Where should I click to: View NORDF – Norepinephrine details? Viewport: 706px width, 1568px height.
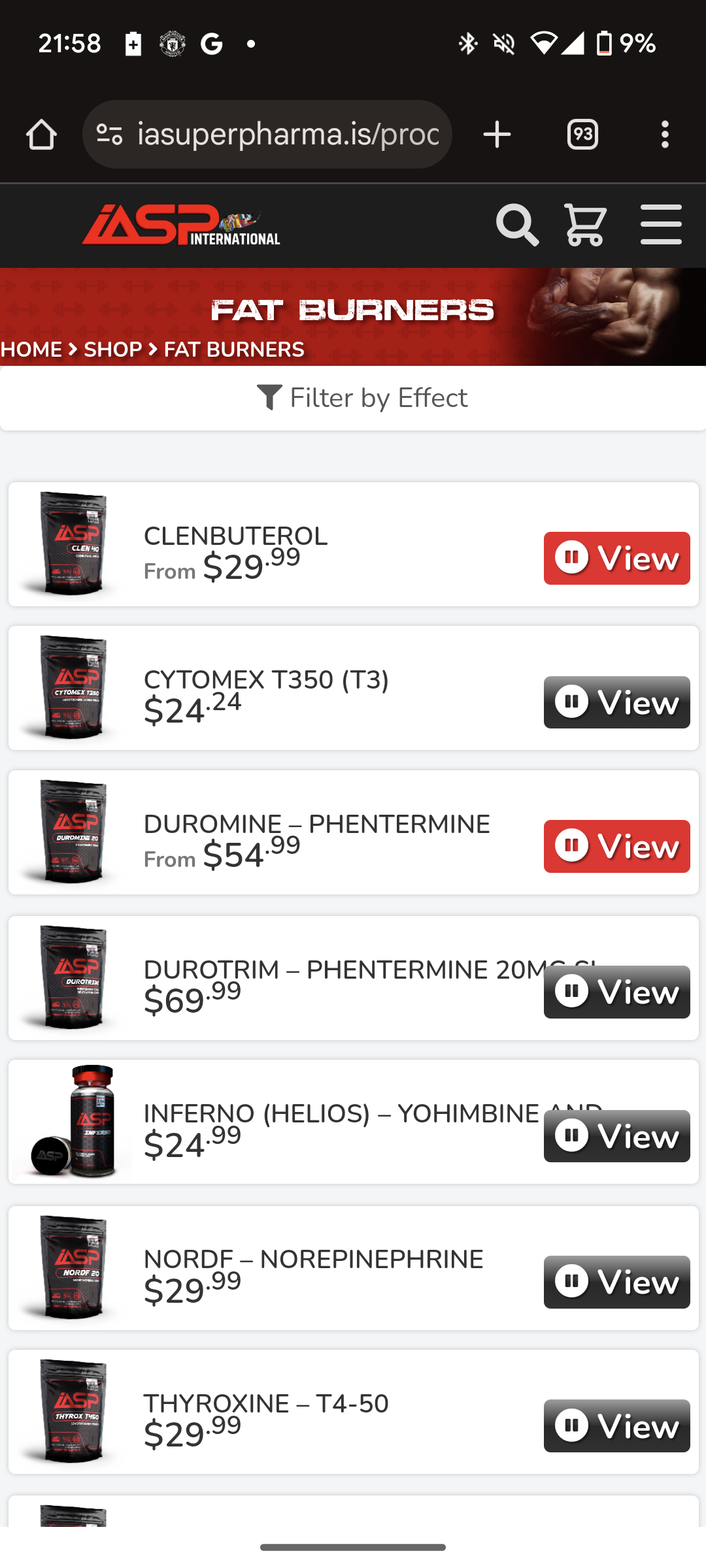616,1282
